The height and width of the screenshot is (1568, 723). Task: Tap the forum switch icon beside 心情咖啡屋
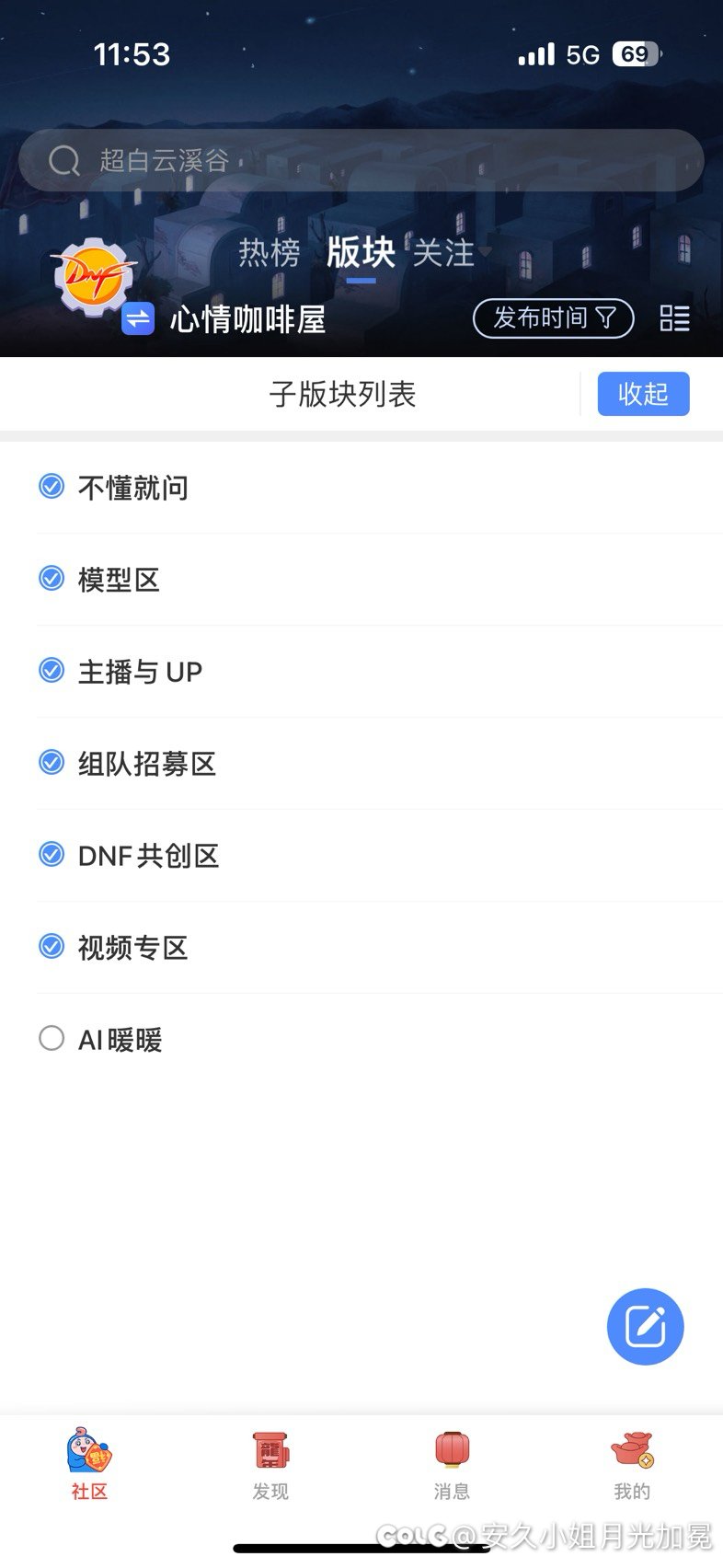[138, 319]
